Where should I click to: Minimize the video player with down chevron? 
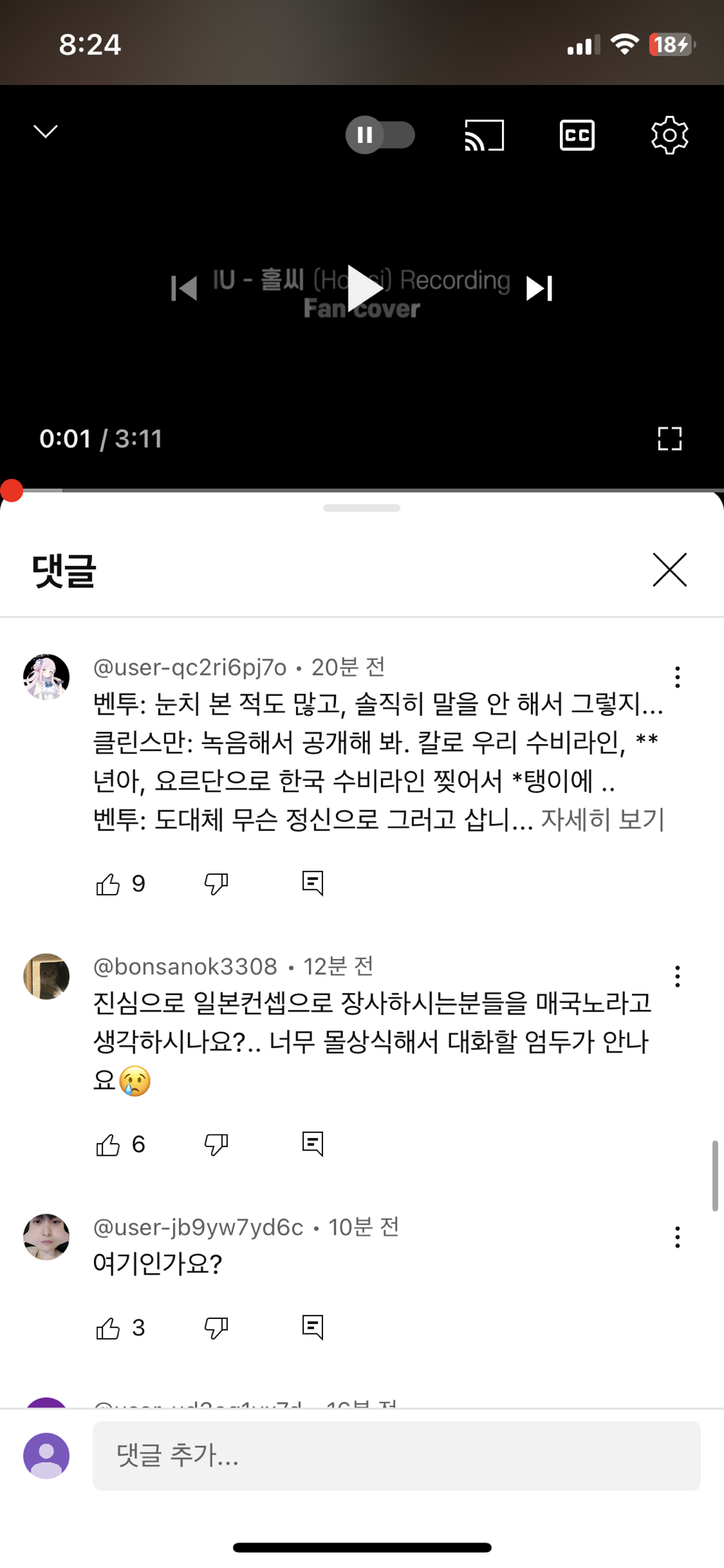46,132
